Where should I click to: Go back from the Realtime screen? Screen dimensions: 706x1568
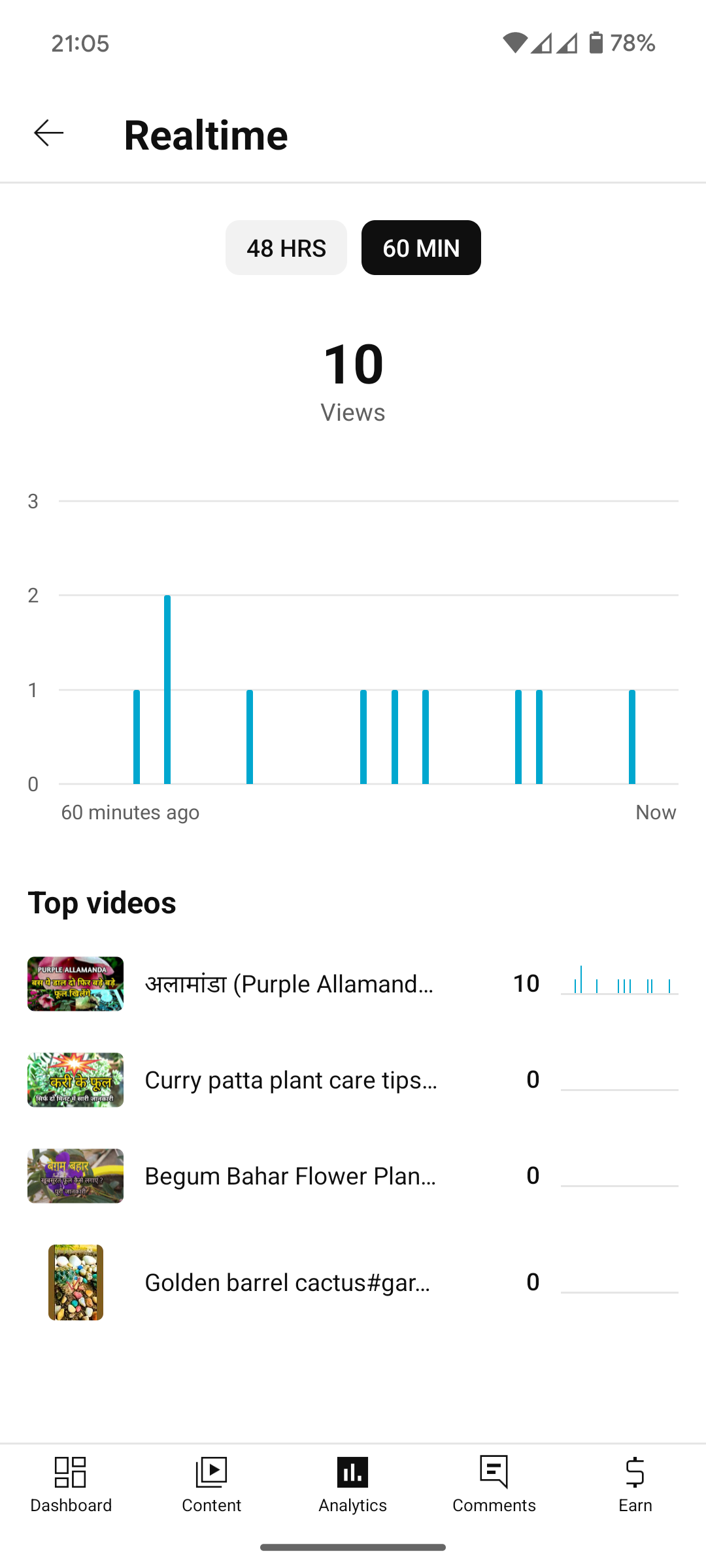49,133
